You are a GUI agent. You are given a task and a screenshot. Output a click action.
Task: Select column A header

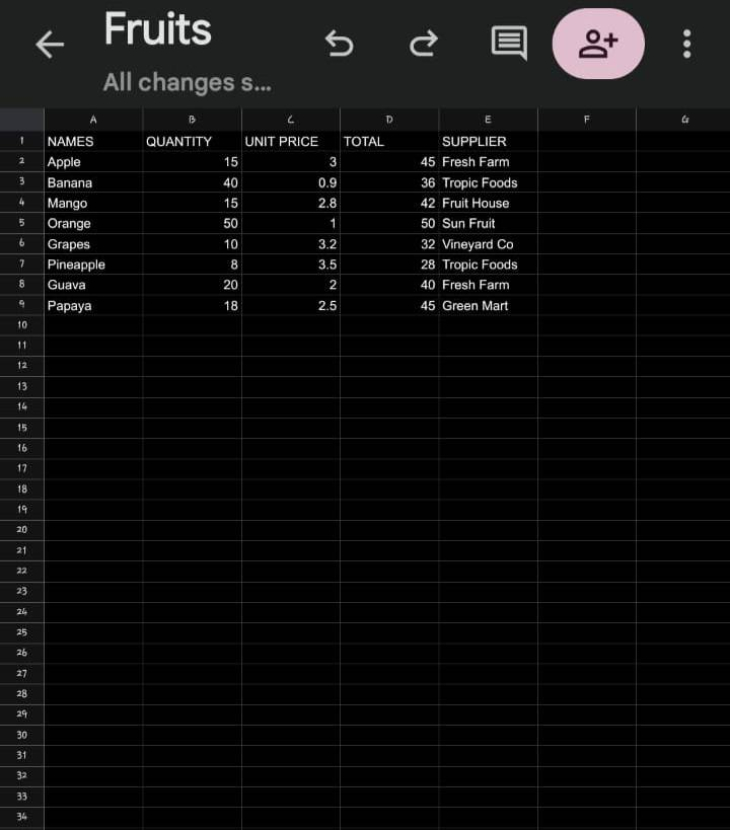tap(93, 119)
